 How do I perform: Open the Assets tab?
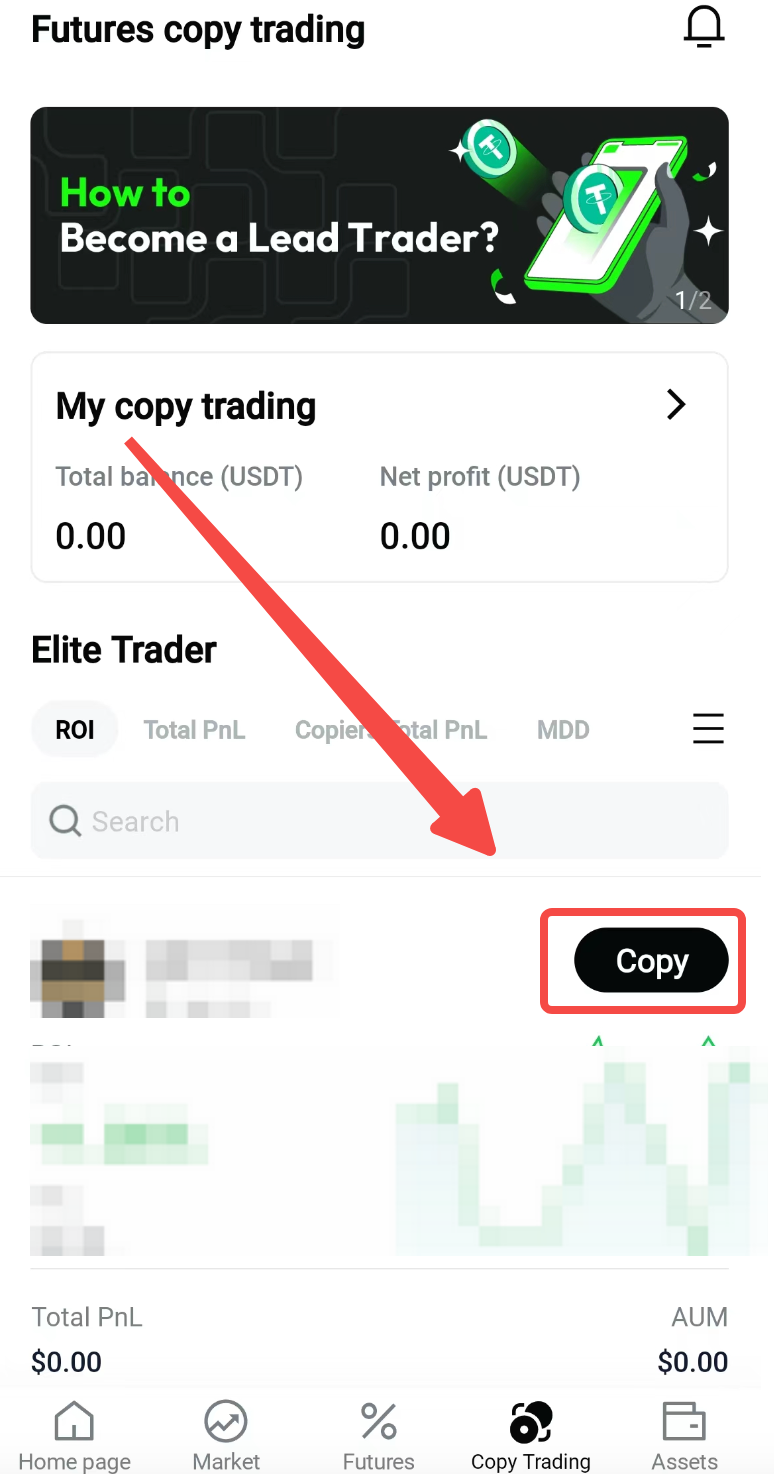pyautogui.click(x=684, y=1436)
